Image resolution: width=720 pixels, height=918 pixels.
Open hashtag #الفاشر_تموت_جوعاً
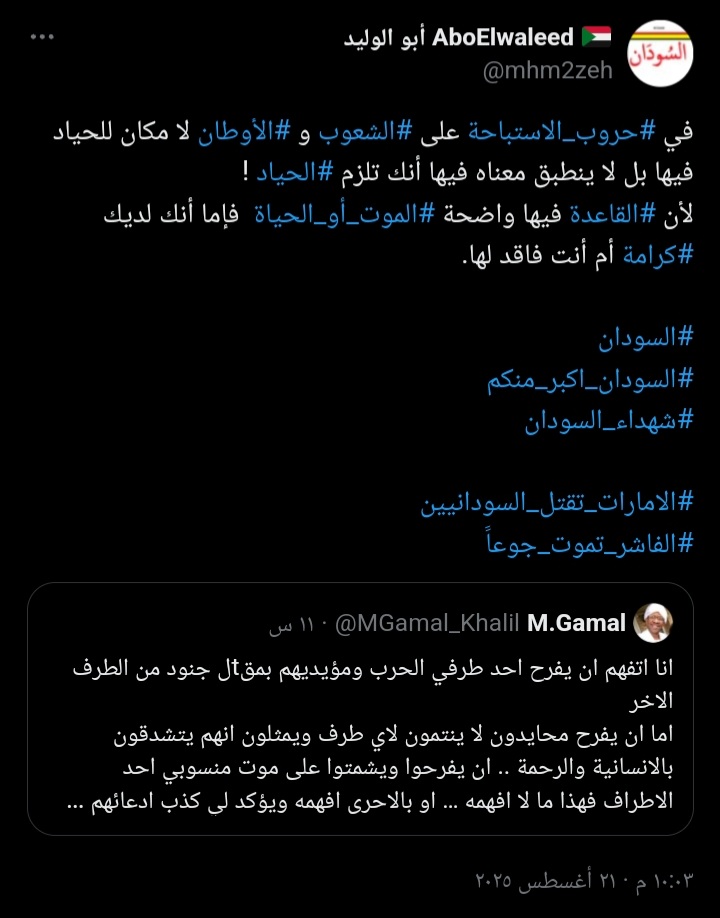point(587,545)
